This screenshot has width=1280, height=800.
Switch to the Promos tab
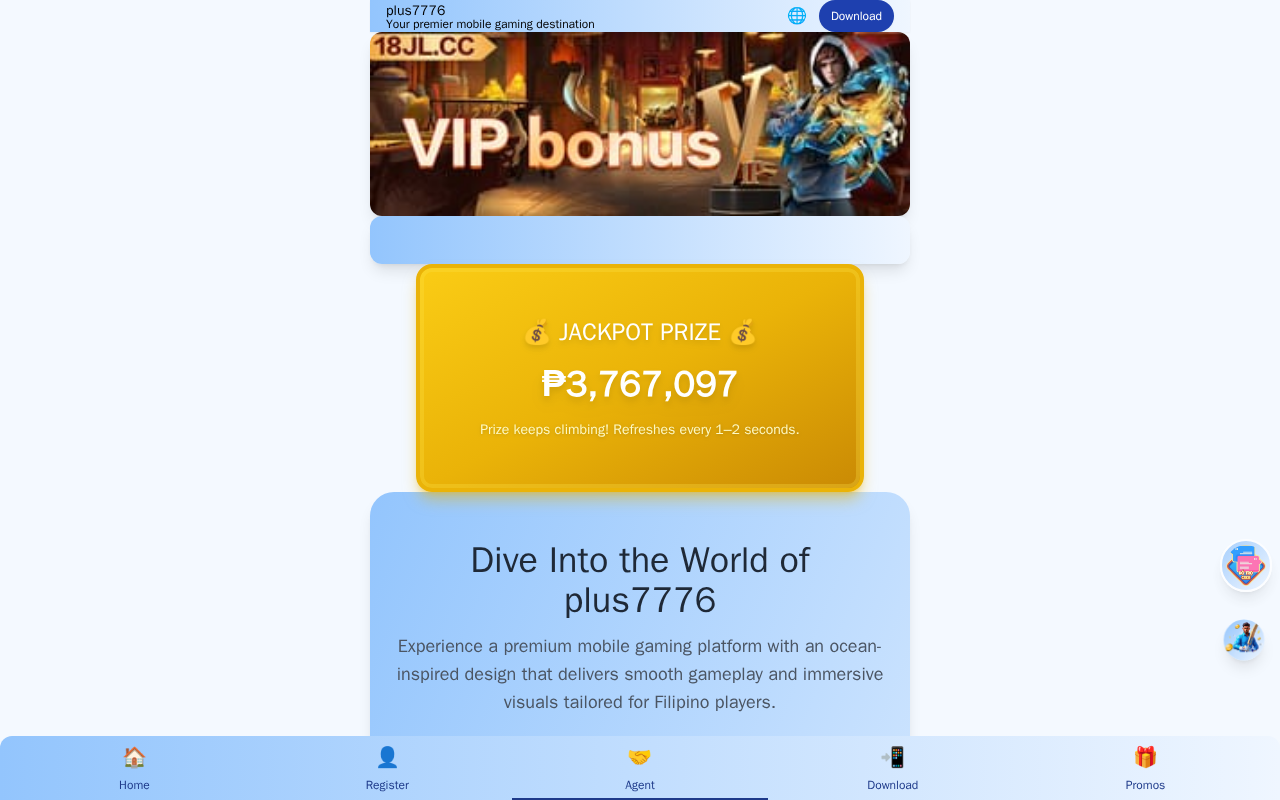(1145, 768)
